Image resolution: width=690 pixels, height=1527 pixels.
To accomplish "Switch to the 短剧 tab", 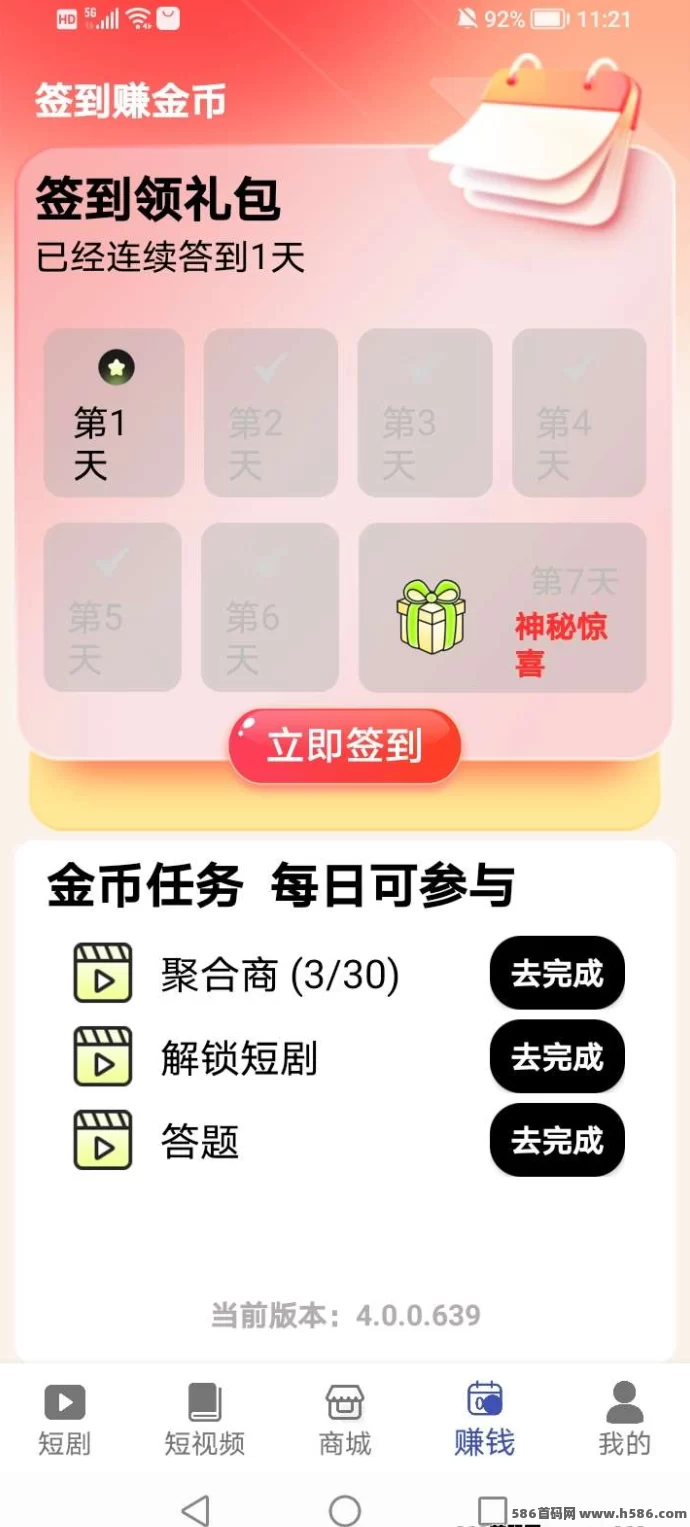I will (x=64, y=1420).
